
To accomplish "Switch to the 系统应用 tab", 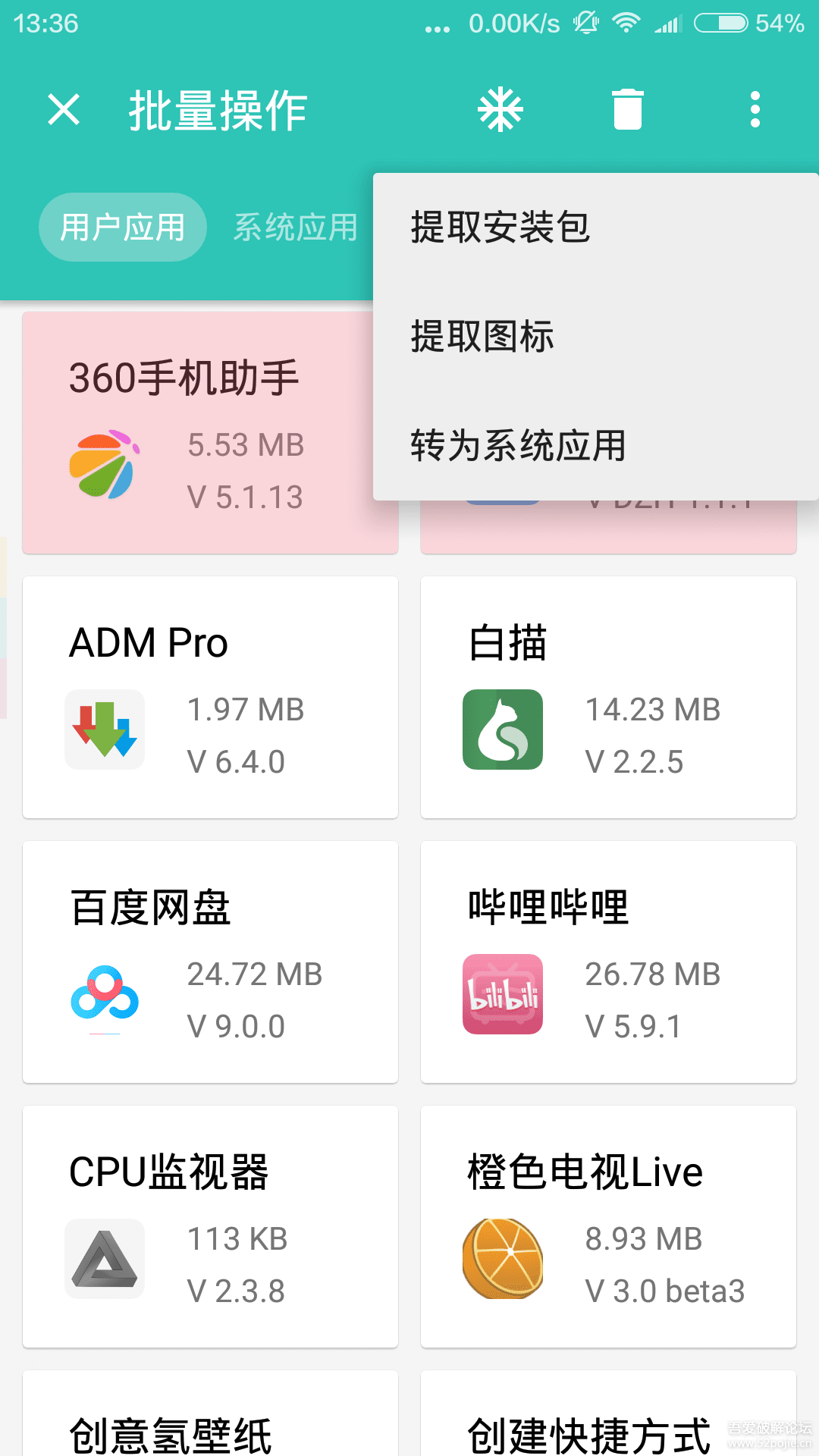I will [296, 227].
